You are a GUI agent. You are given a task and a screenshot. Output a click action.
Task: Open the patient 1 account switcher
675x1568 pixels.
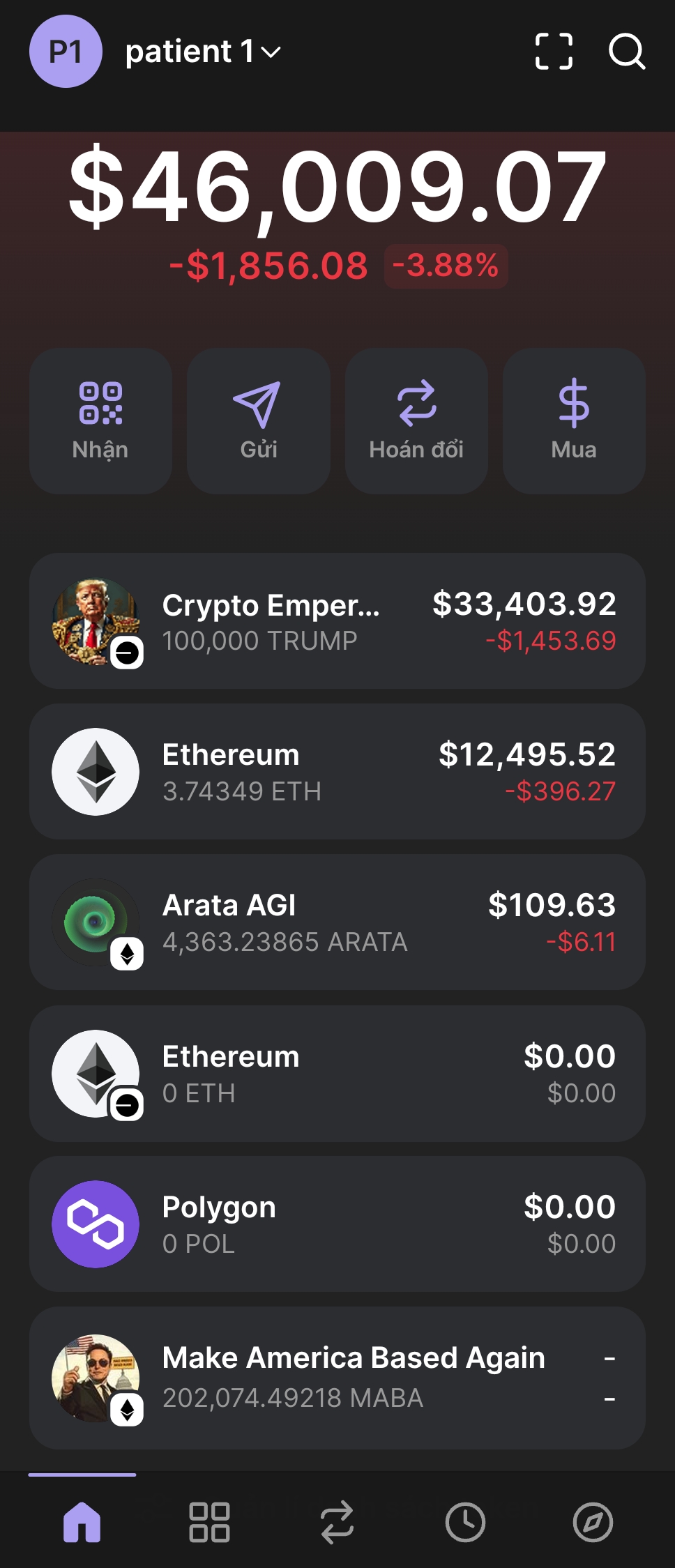point(201,52)
